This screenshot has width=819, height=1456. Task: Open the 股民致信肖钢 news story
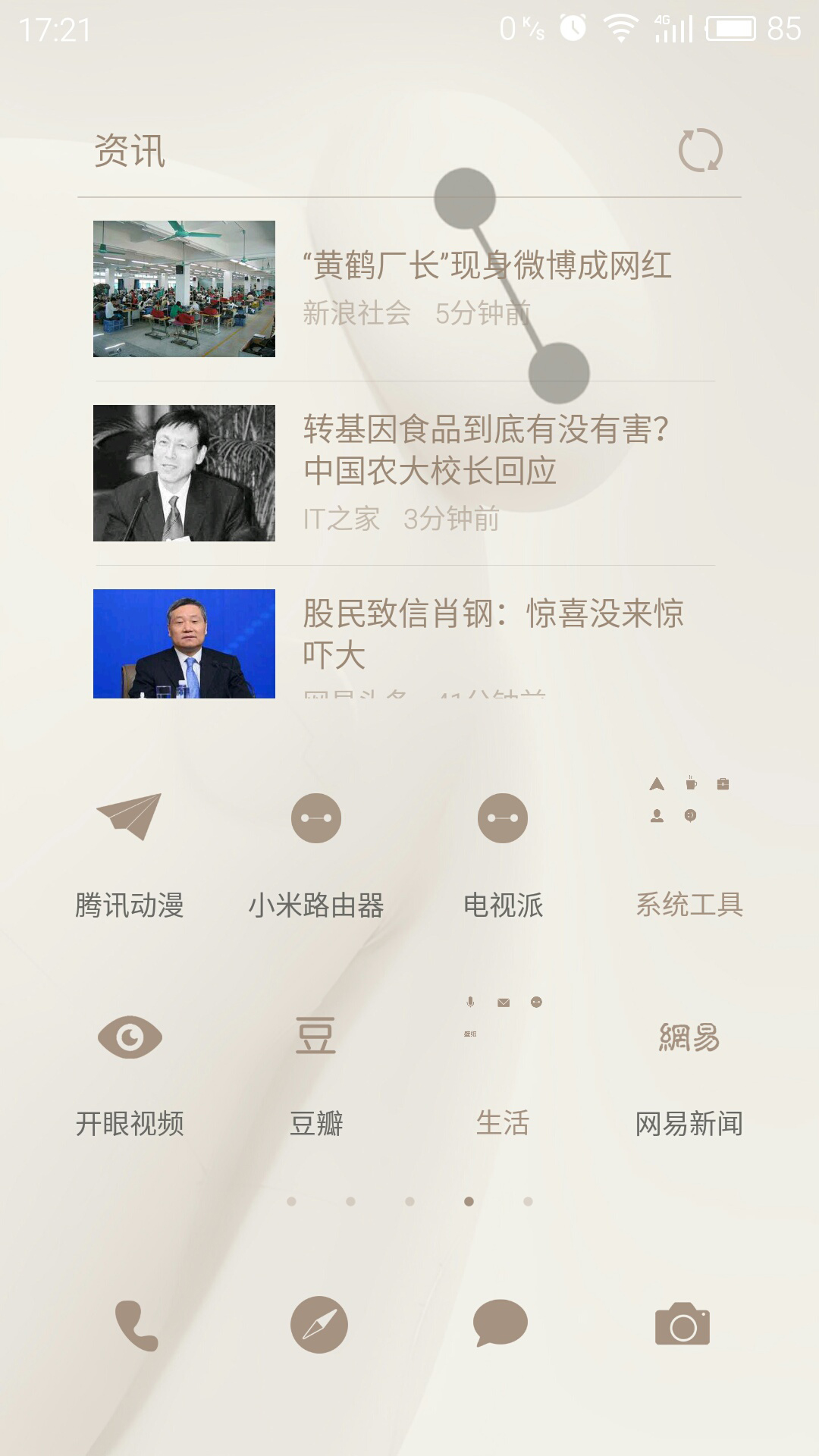(493, 633)
